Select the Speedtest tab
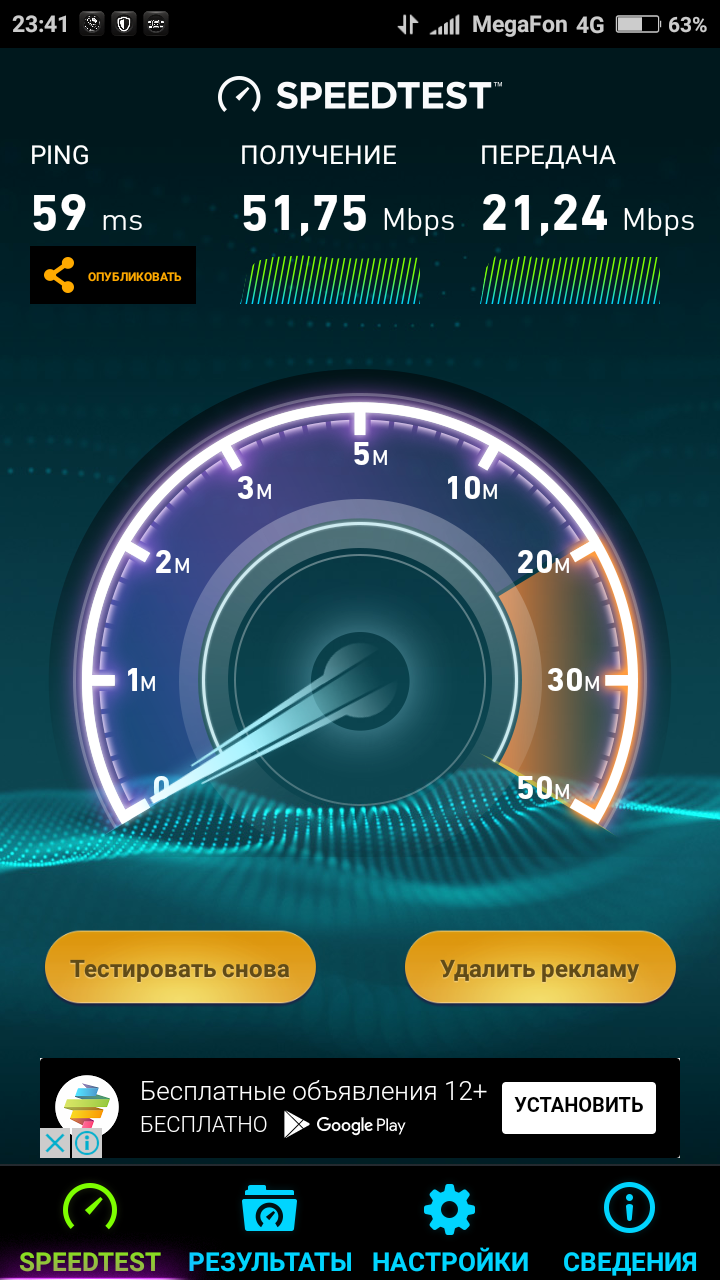The width and height of the screenshot is (720, 1280). [90, 1227]
